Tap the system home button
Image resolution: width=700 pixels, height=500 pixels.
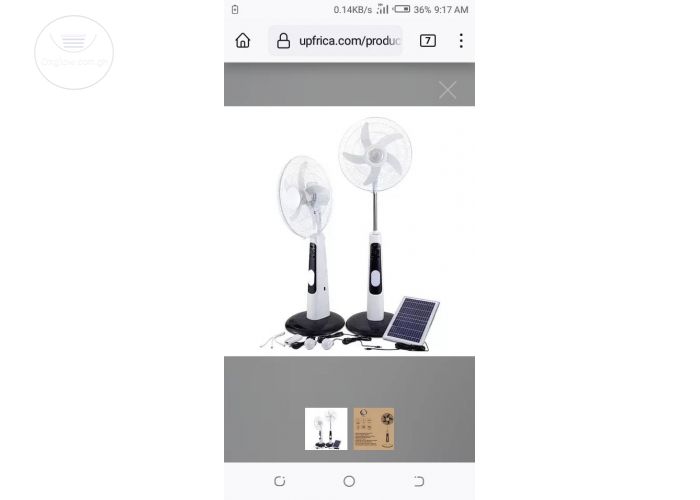[x=349, y=481]
